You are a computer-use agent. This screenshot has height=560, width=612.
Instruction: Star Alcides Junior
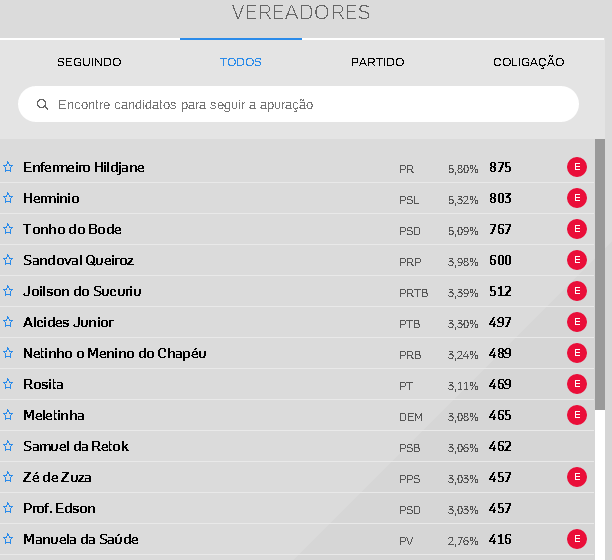[8, 322]
